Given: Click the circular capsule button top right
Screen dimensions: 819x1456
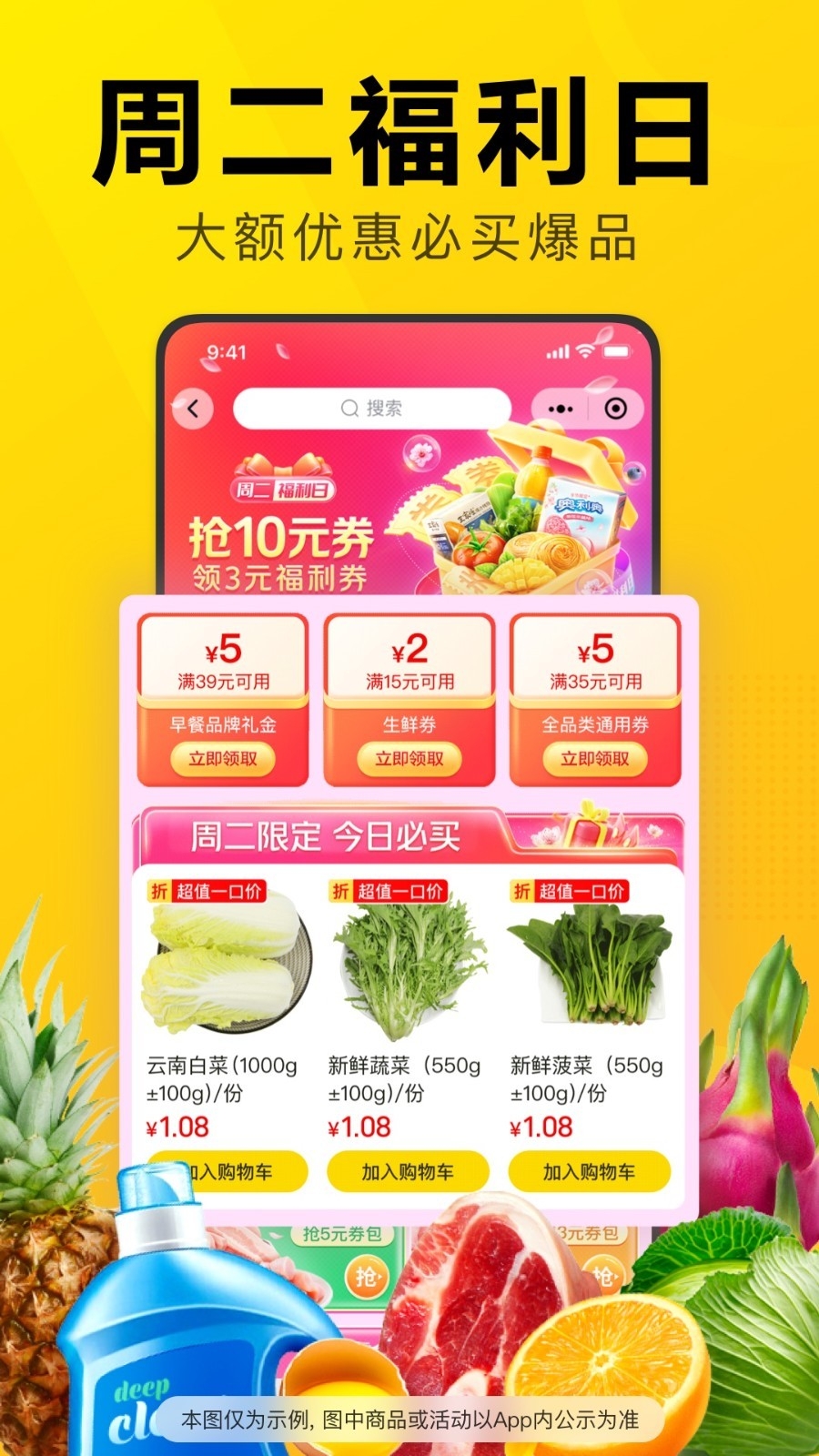Looking at the screenshot, I should click(x=617, y=409).
